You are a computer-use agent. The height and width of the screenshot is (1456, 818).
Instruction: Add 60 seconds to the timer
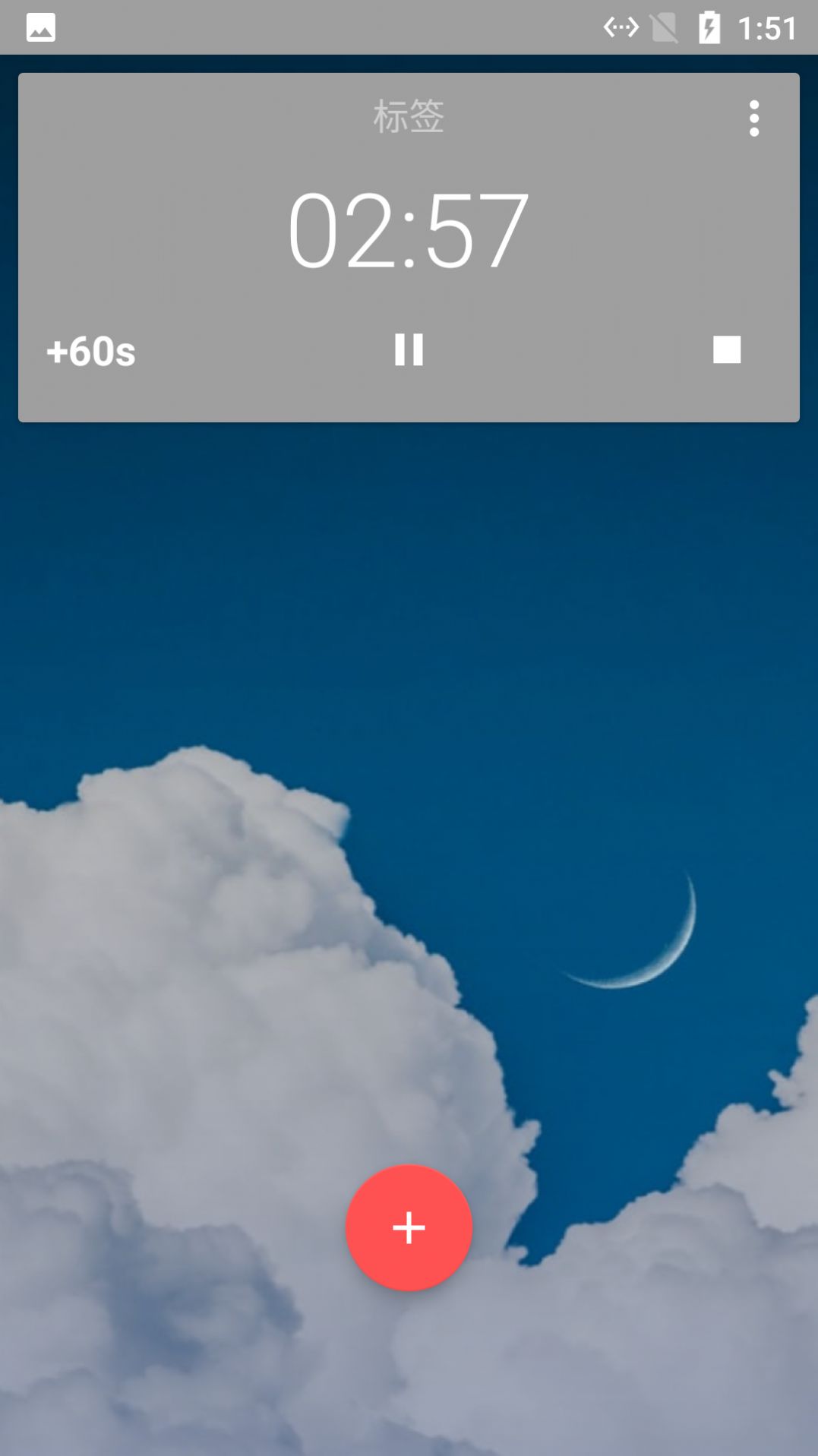[x=91, y=352]
